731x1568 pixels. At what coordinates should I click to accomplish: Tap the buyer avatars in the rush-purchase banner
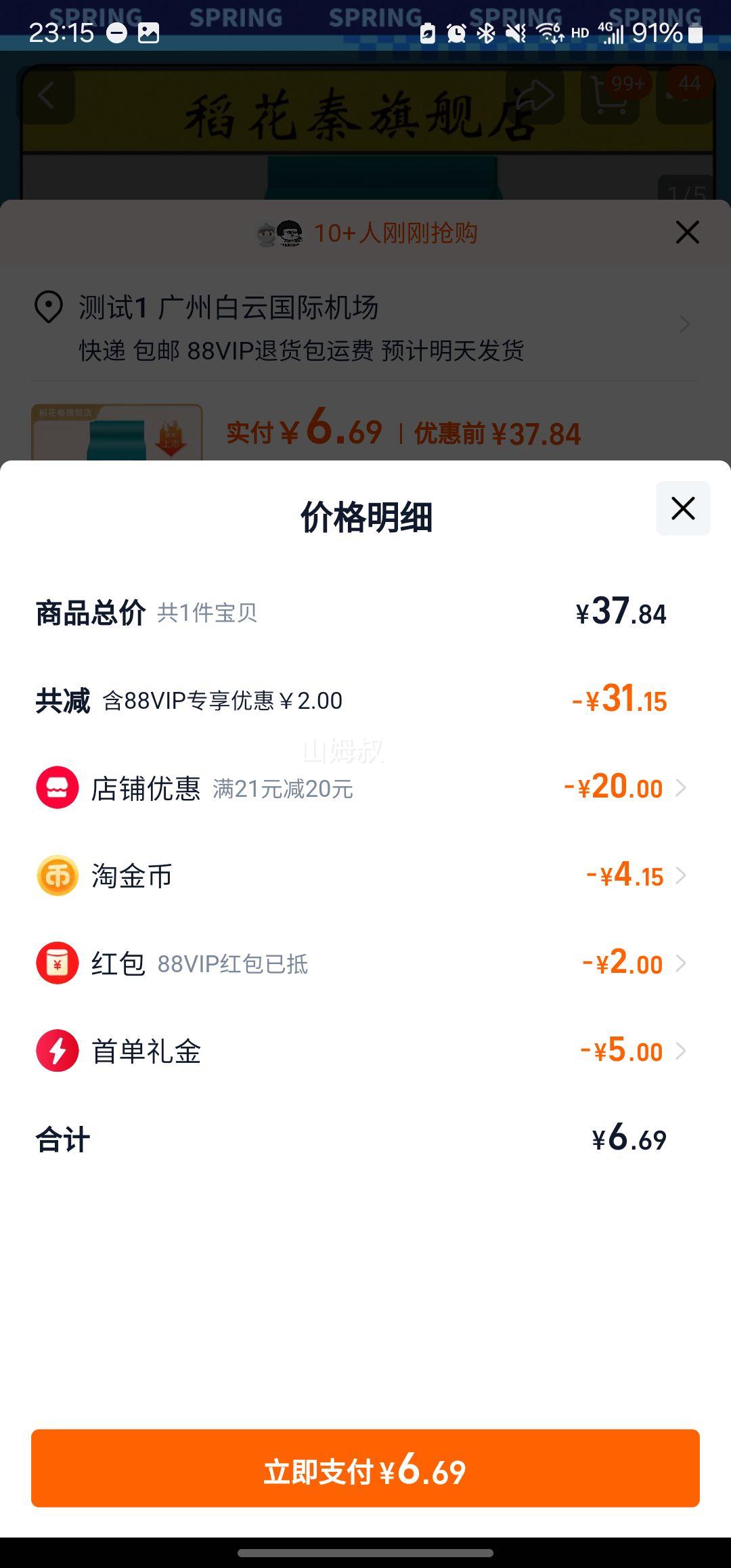coord(281,232)
